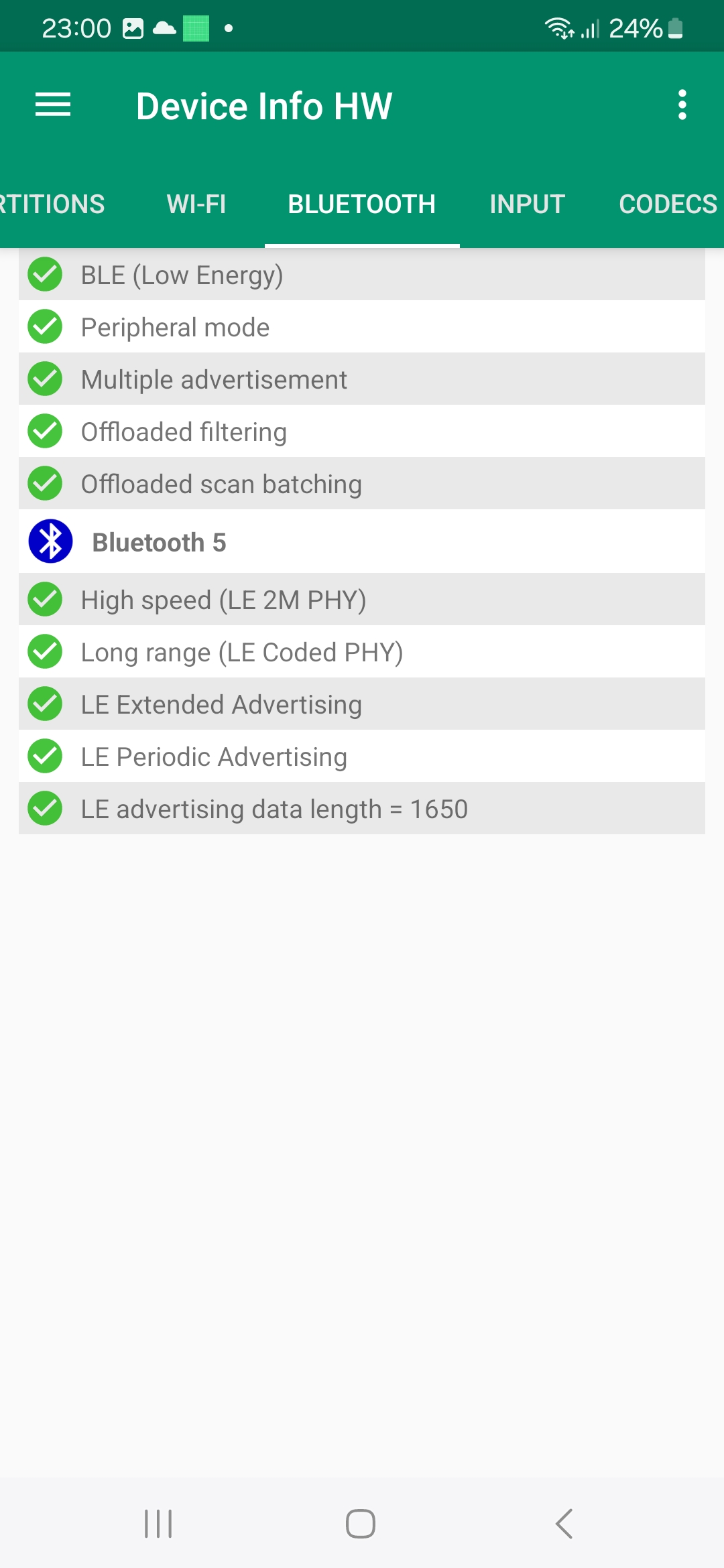This screenshot has width=724, height=1568.
Task: Select the Bluetooth tab
Action: [x=362, y=204]
